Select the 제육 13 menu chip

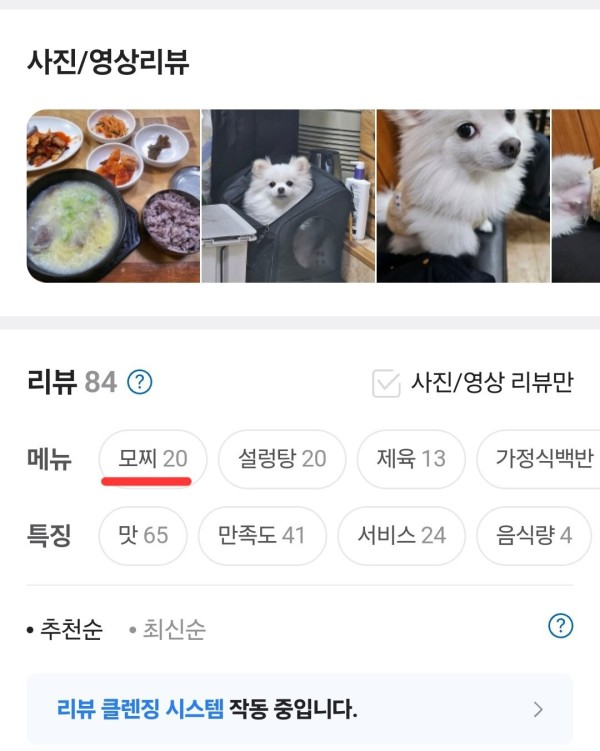(411, 459)
